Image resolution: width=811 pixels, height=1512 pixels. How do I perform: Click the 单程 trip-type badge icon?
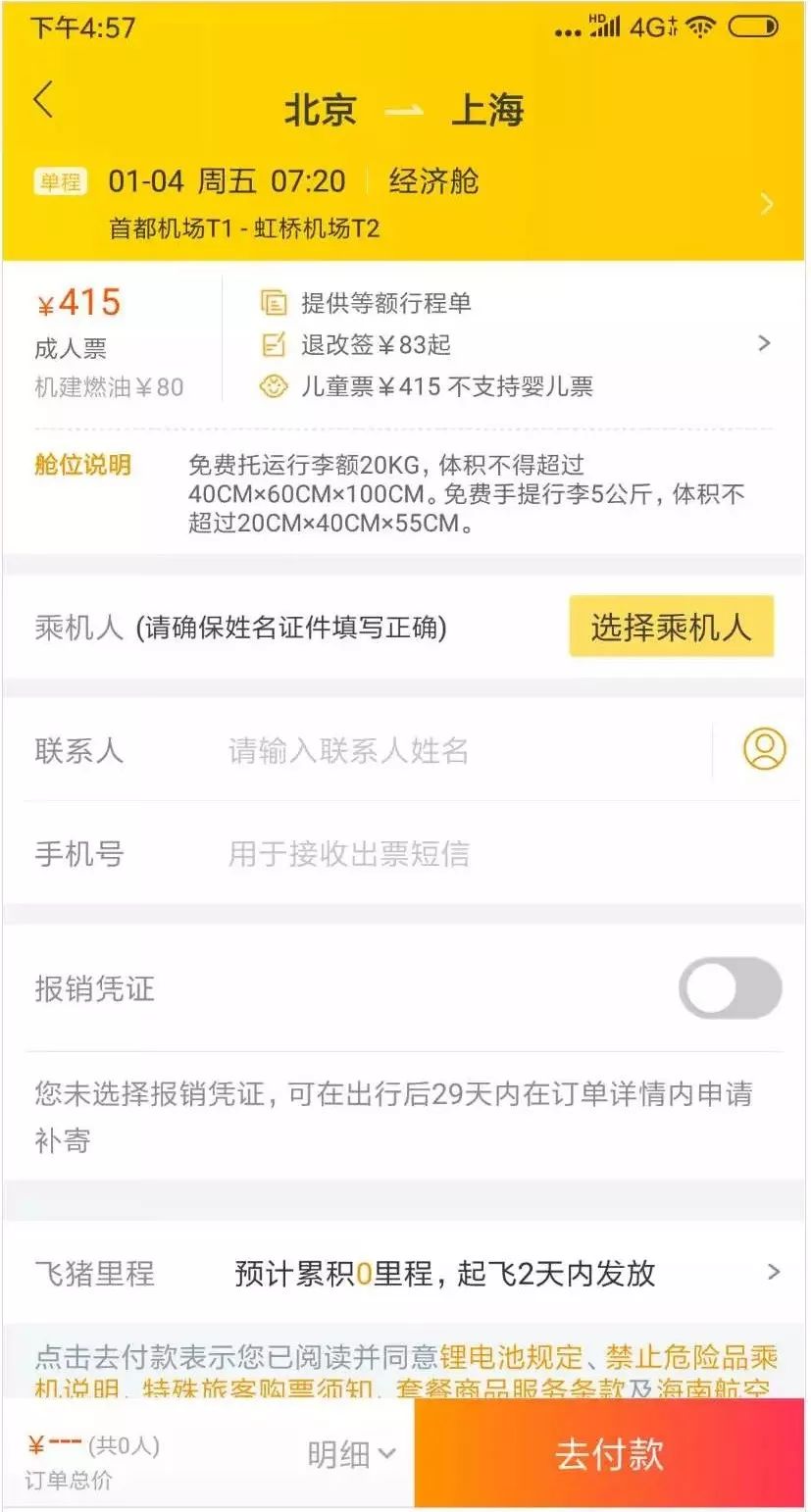60,181
